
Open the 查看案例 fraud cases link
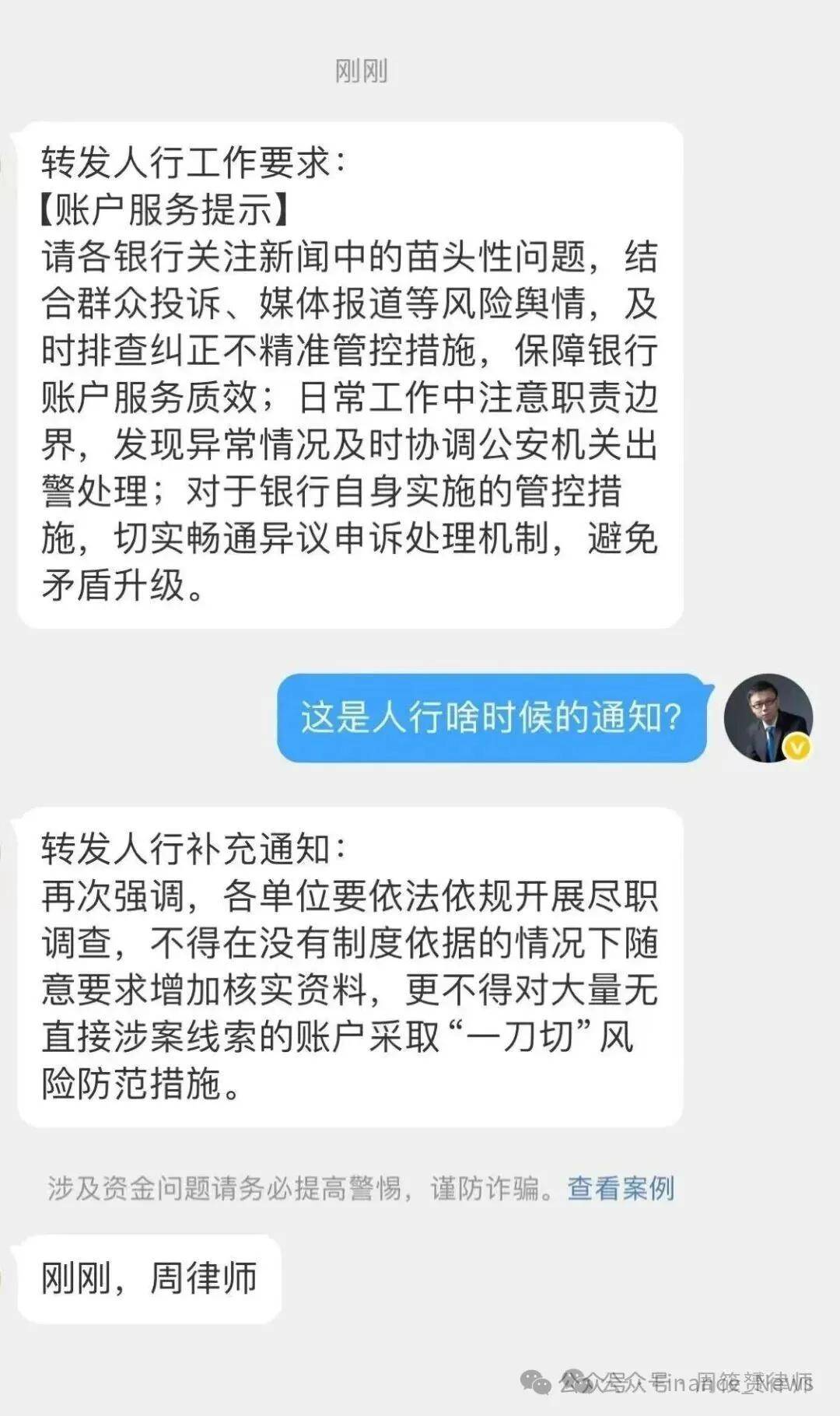620,1189
